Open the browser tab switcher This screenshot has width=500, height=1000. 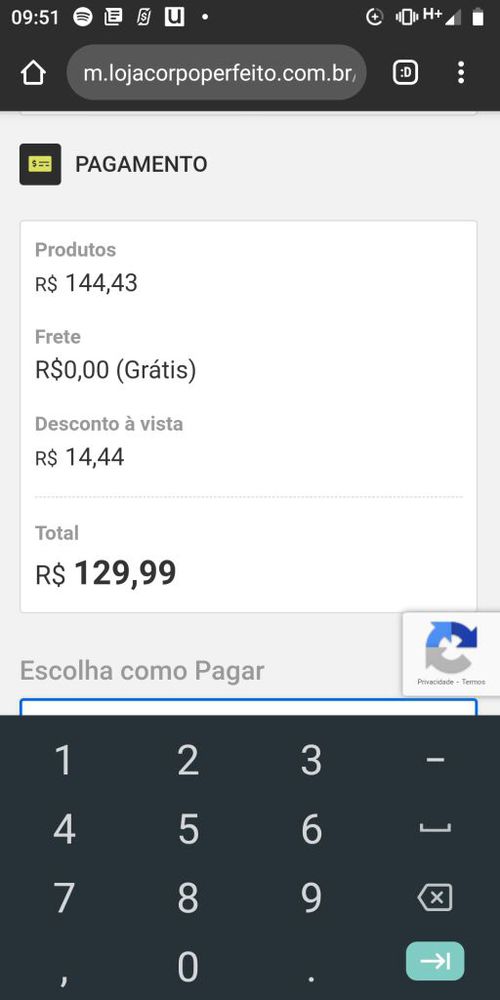pos(405,73)
